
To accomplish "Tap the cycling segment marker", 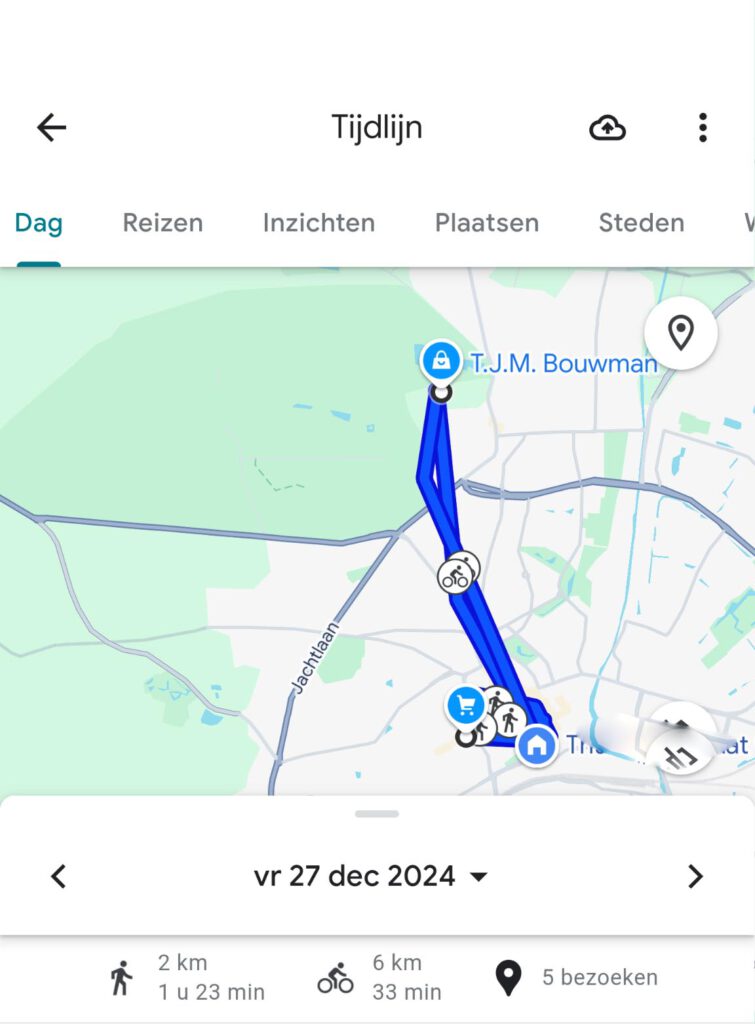I will [x=456, y=576].
